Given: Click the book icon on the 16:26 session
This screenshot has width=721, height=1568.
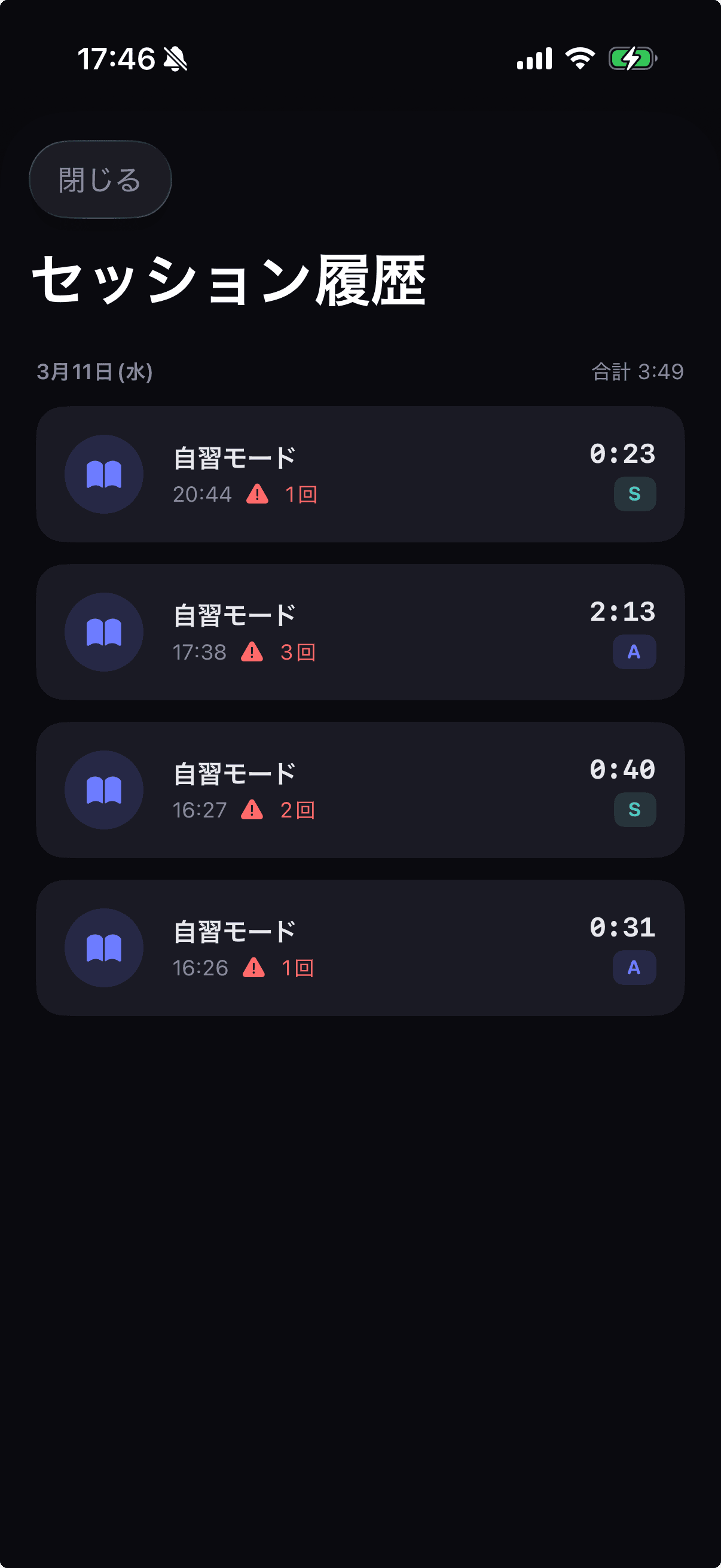Looking at the screenshot, I should coord(103,947).
